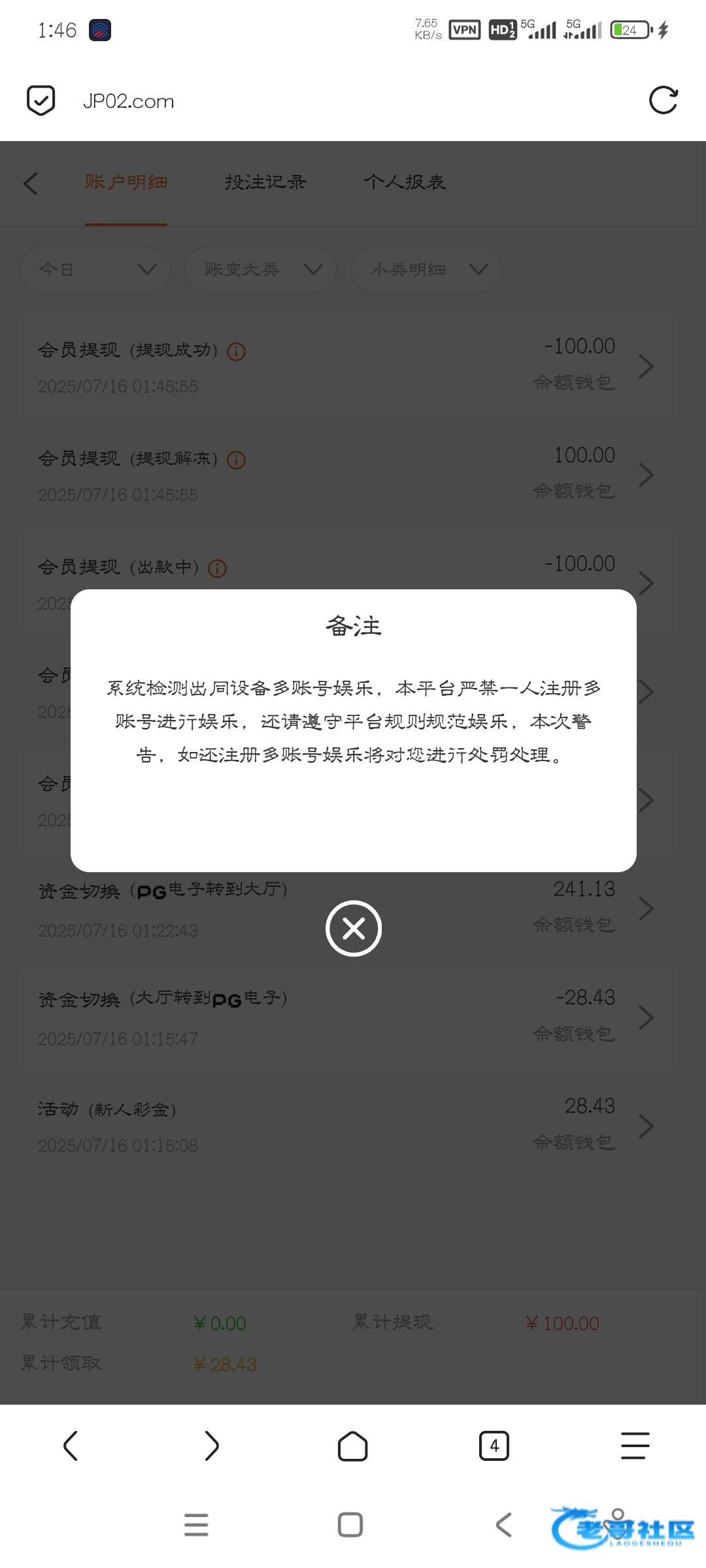Go to the browser home page

pyautogui.click(x=352, y=1445)
